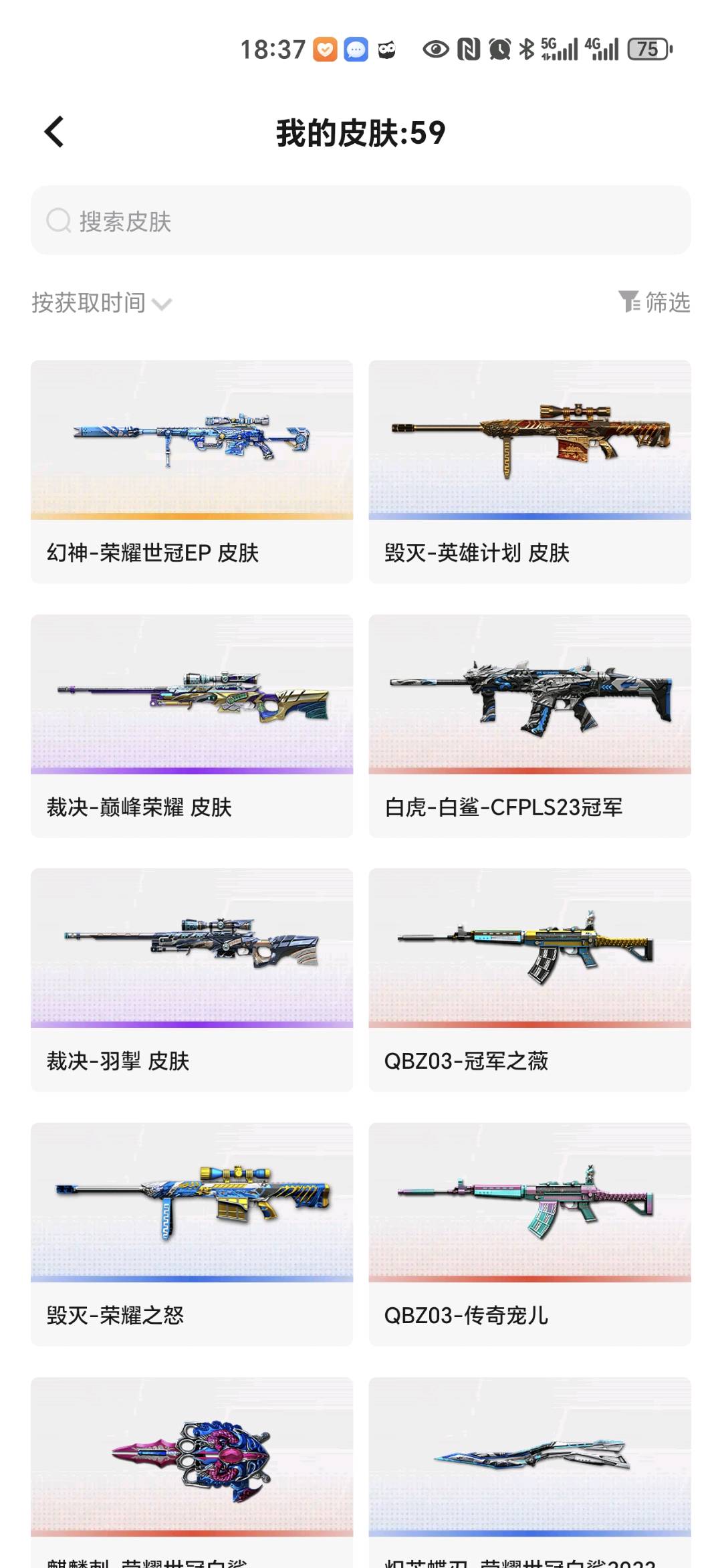This screenshot has height=1568, width=722.
Task: Open the 筛选 filter options
Action: 654,302
